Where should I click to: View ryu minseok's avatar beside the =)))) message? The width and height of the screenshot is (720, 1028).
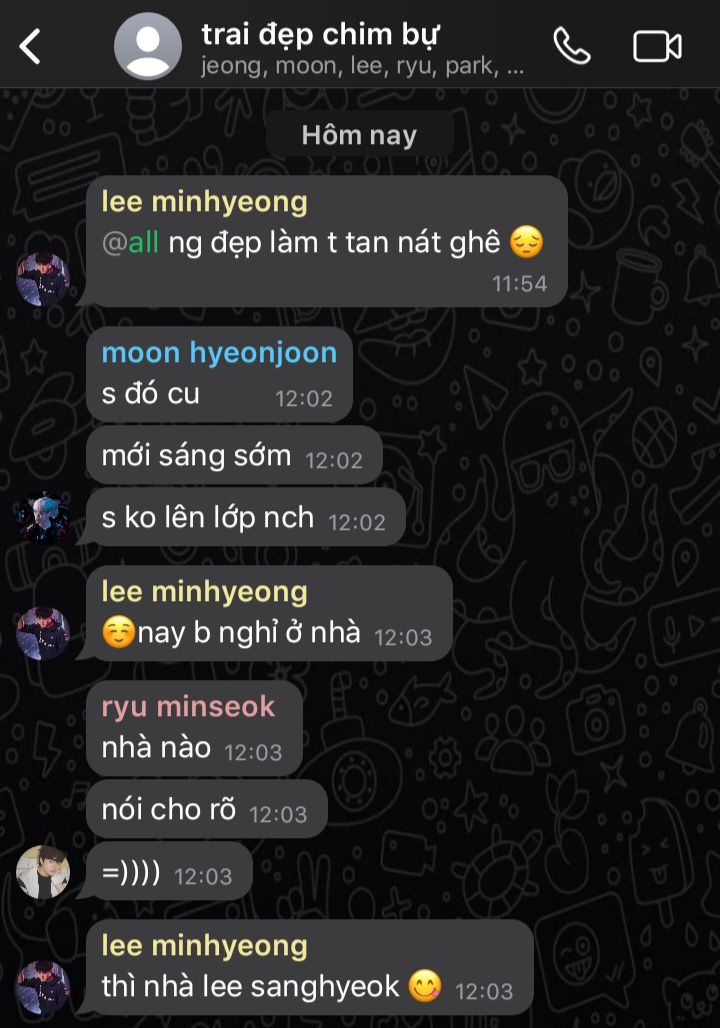click(43, 872)
